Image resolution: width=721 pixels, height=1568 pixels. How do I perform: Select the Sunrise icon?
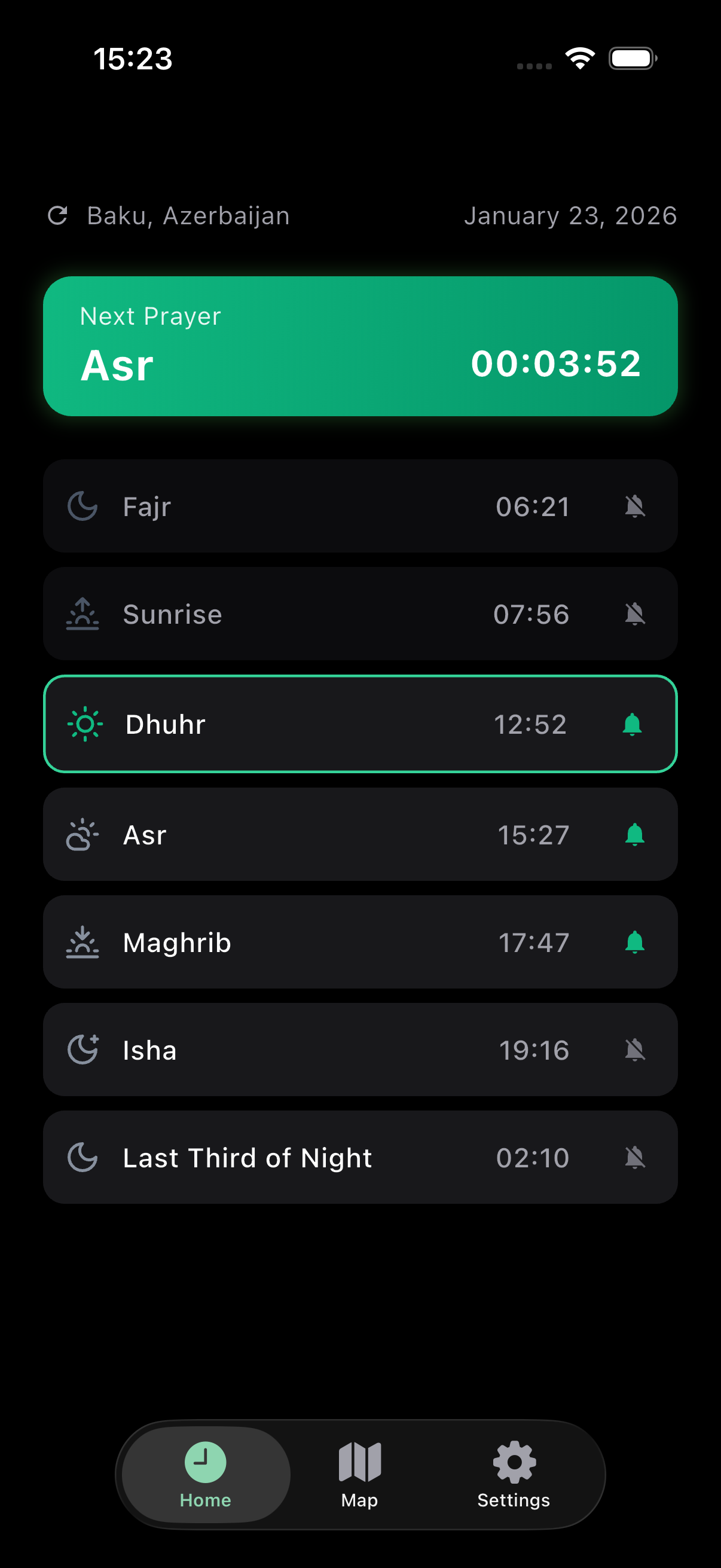tap(83, 614)
